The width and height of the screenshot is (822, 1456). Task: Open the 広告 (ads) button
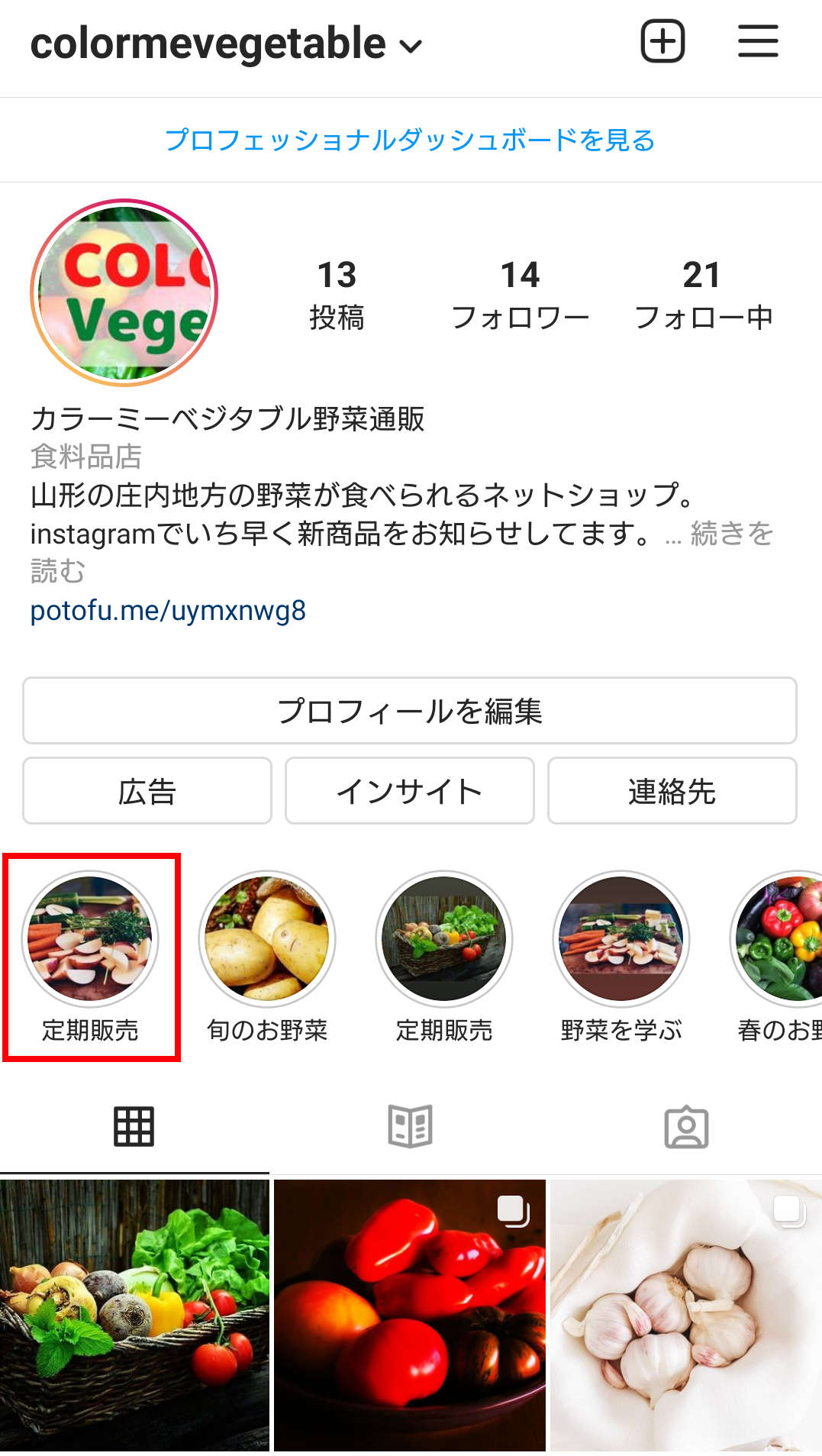click(147, 791)
